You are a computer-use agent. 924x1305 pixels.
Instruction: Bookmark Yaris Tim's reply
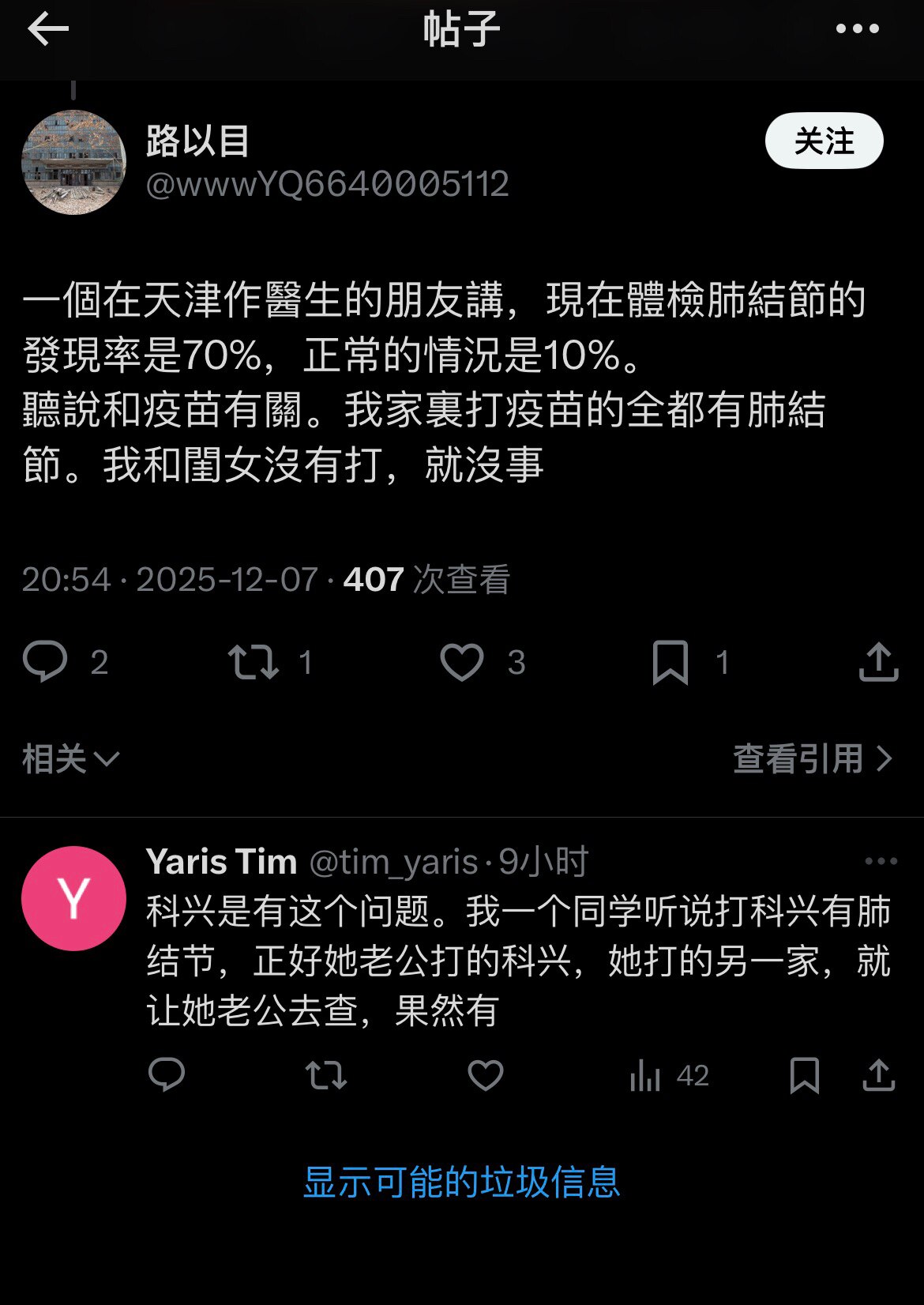(805, 1074)
